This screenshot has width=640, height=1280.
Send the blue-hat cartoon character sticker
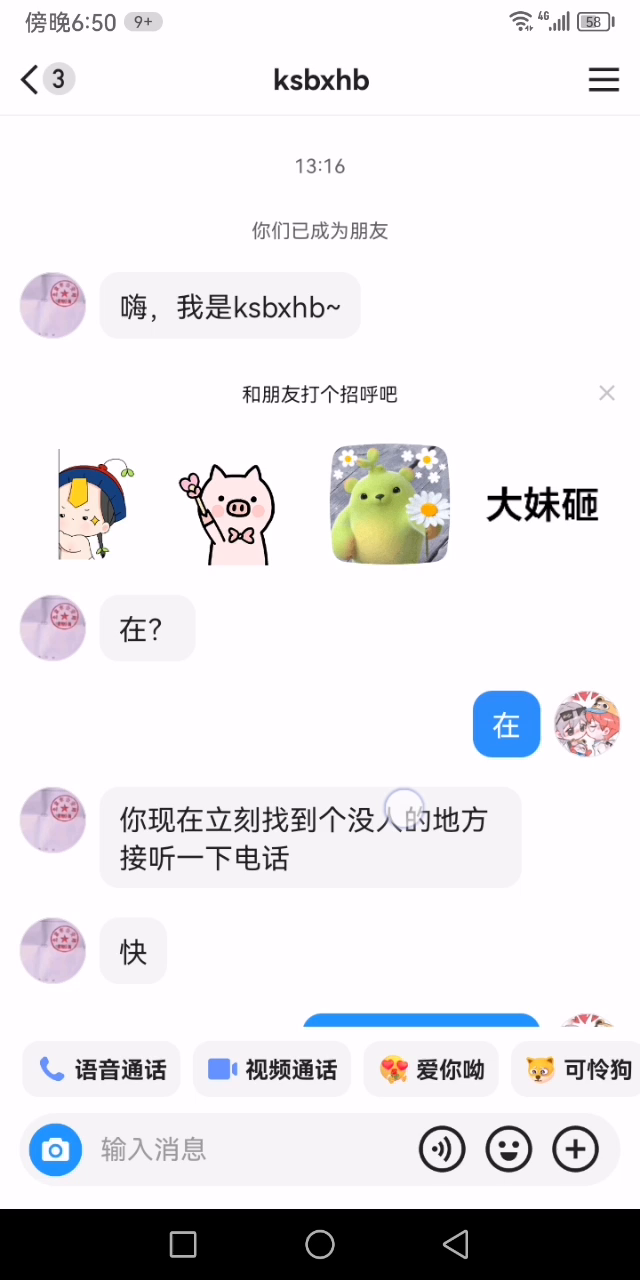(95, 506)
